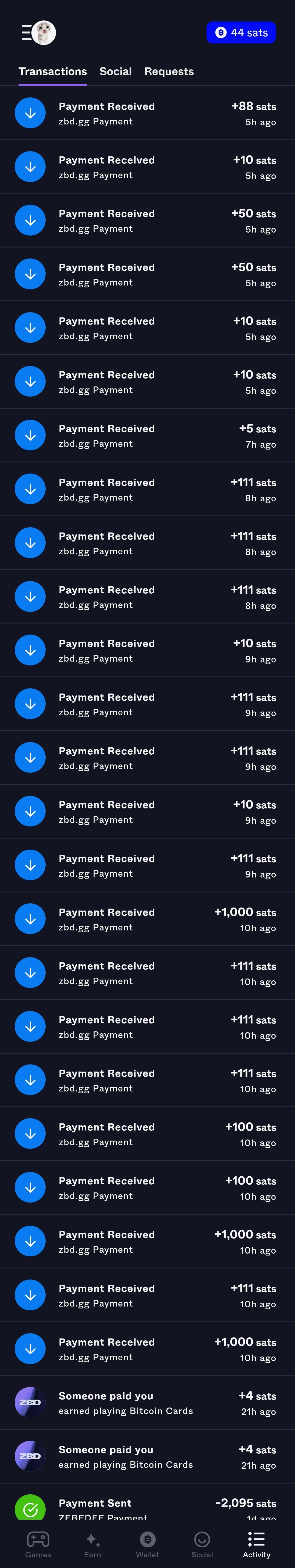Switch to the Social top tab
This screenshot has height=1568, width=295.
coord(115,71)
